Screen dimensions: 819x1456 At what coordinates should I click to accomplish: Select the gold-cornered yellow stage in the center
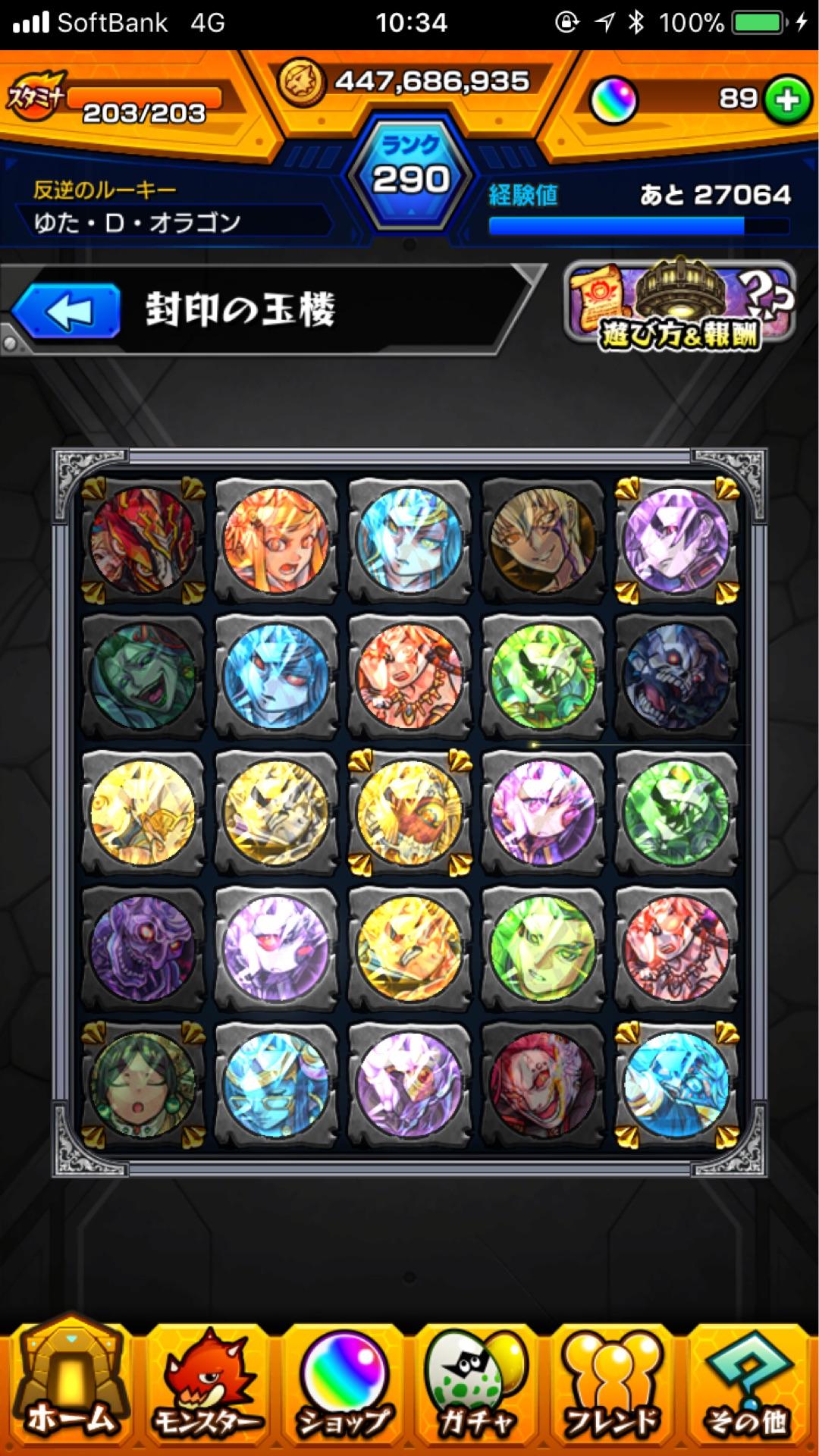point(409,813)
